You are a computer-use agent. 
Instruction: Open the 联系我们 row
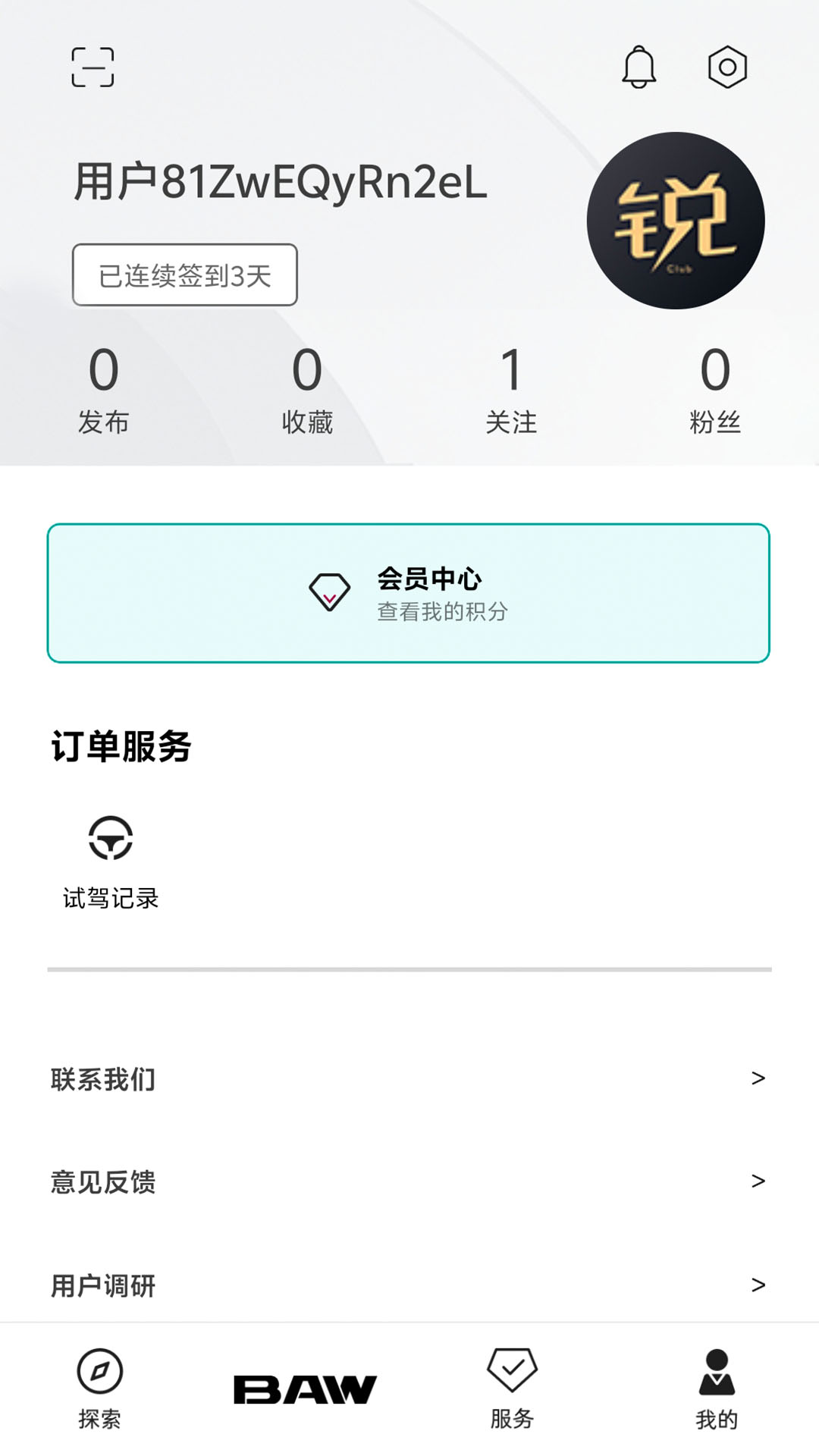tap(409, 1078)
